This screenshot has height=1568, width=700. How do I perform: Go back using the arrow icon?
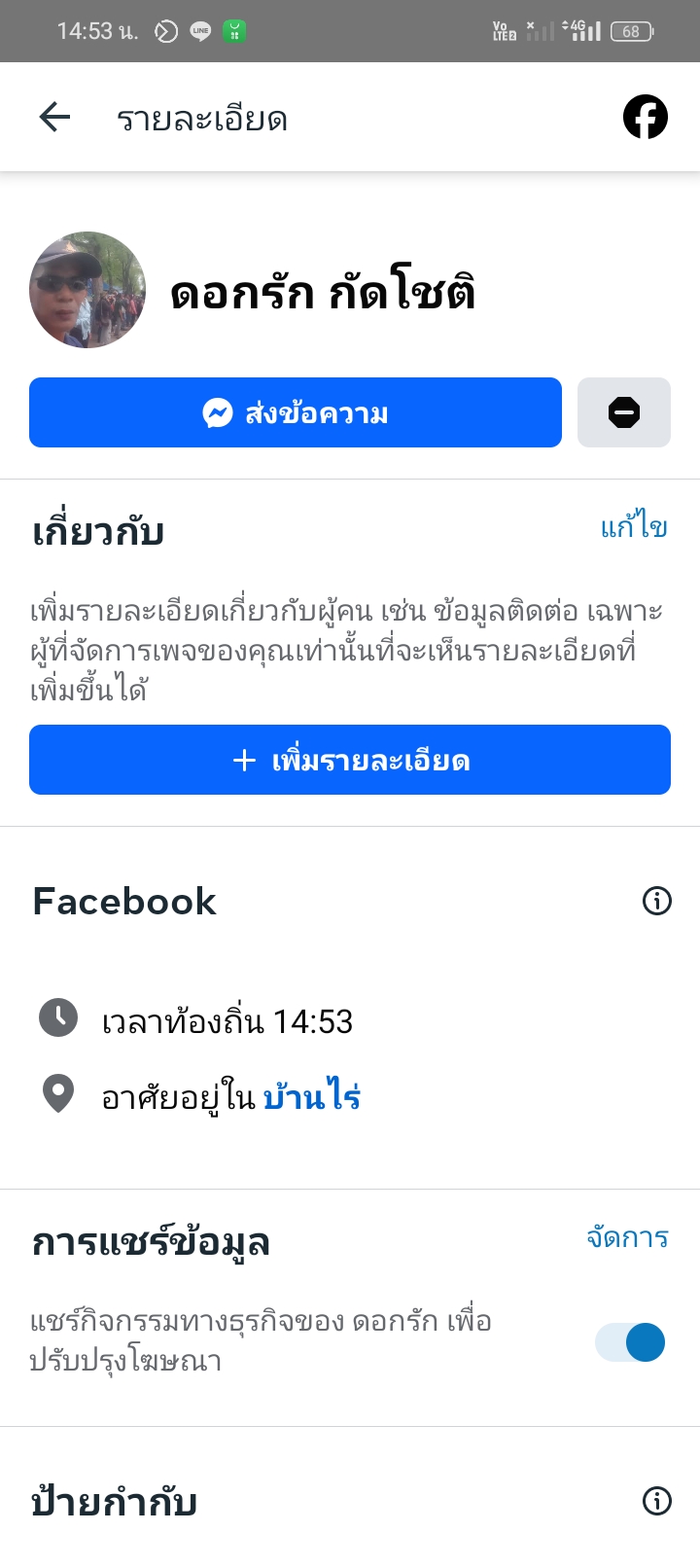click(x=54, y=118)
